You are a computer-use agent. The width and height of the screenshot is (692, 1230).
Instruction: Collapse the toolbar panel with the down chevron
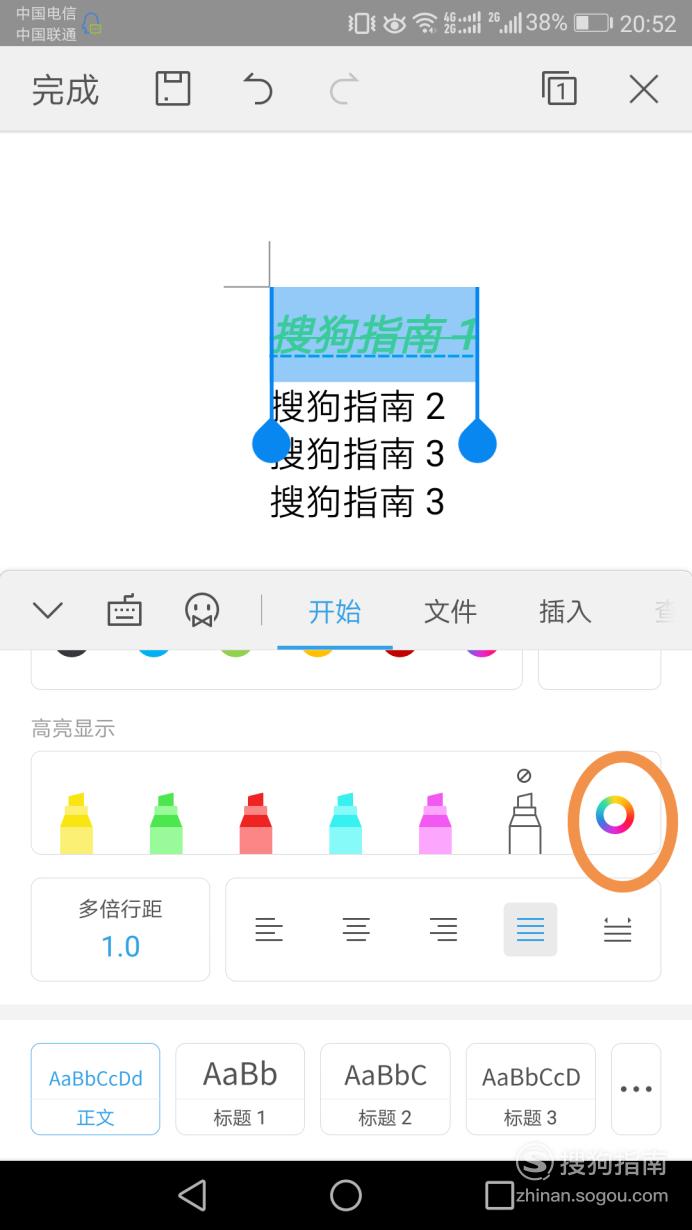click(x=47, y=610)
